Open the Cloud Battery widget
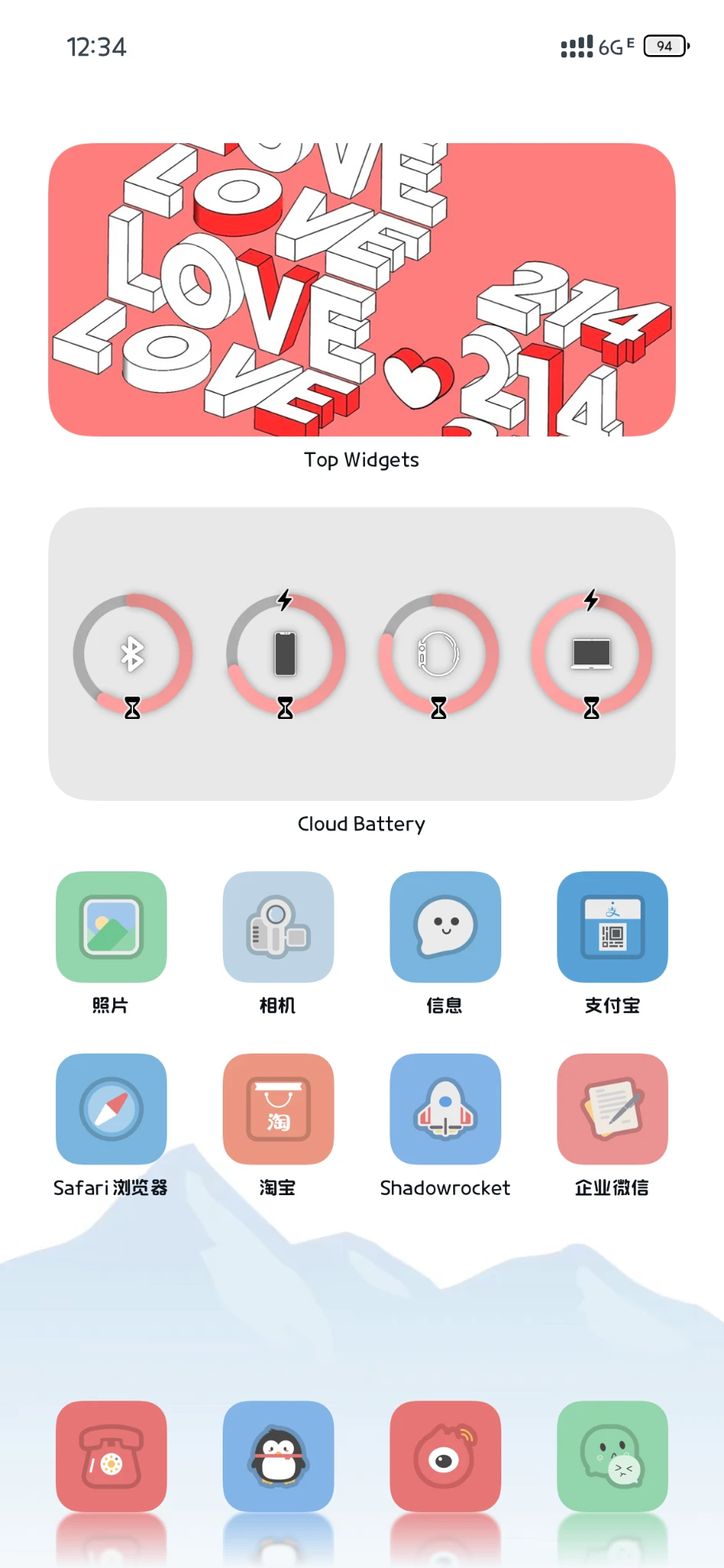The height and width of the screenshot is (1568, 724). click(361, 654)
